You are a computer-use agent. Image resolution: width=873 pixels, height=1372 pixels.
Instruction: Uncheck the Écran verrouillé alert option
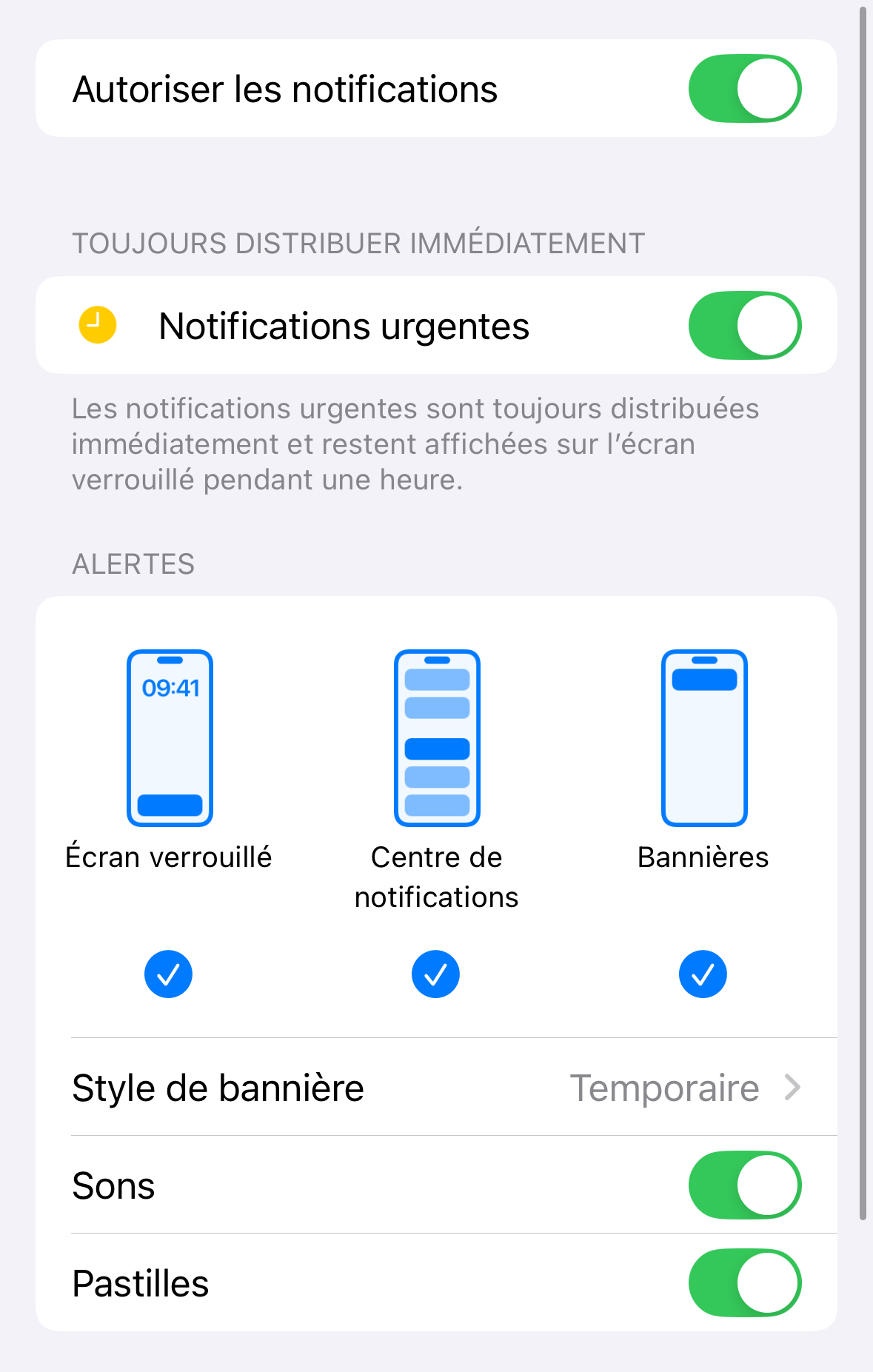tap(169, 974)
